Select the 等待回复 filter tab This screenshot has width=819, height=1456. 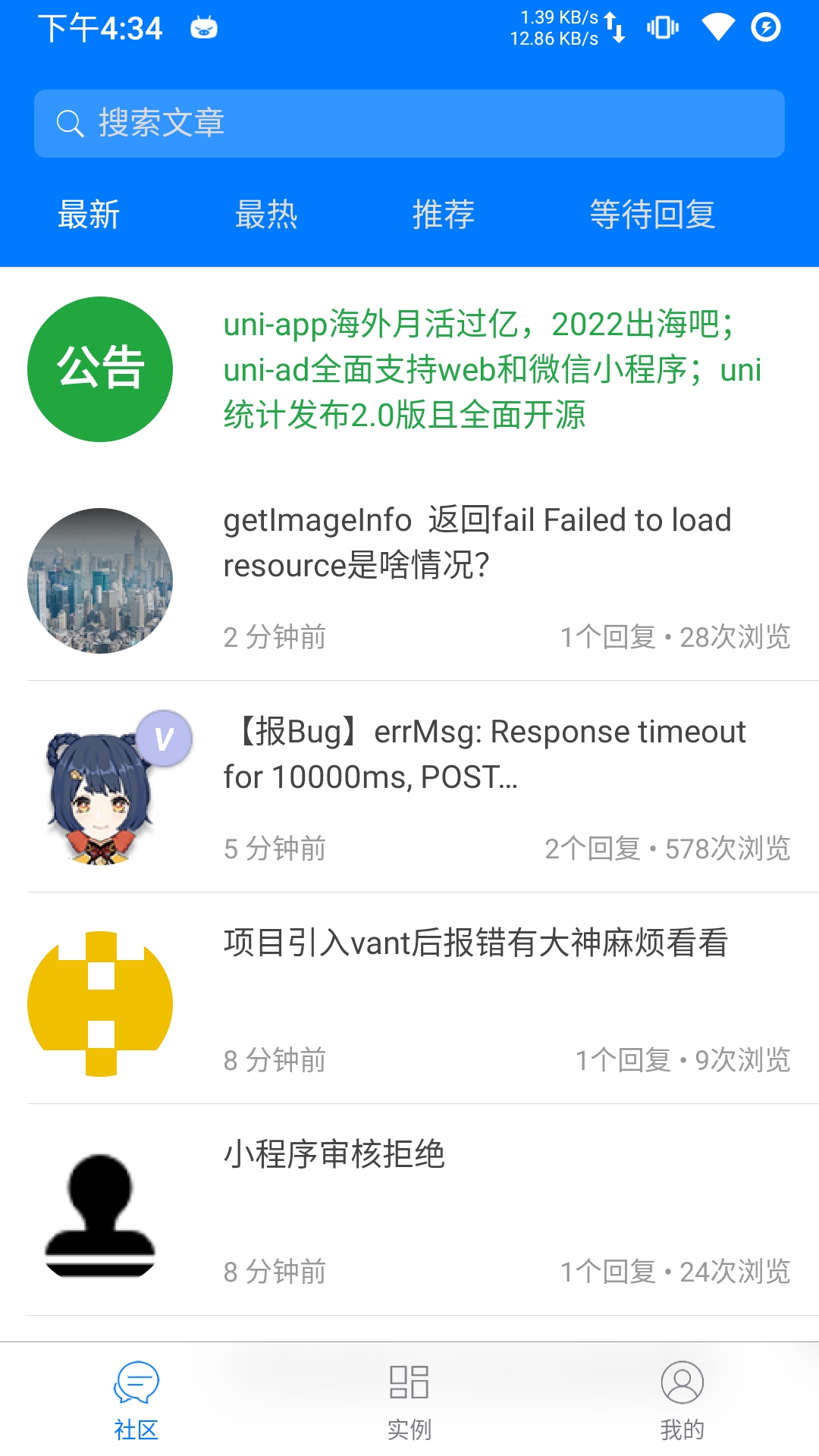point(654,215)
